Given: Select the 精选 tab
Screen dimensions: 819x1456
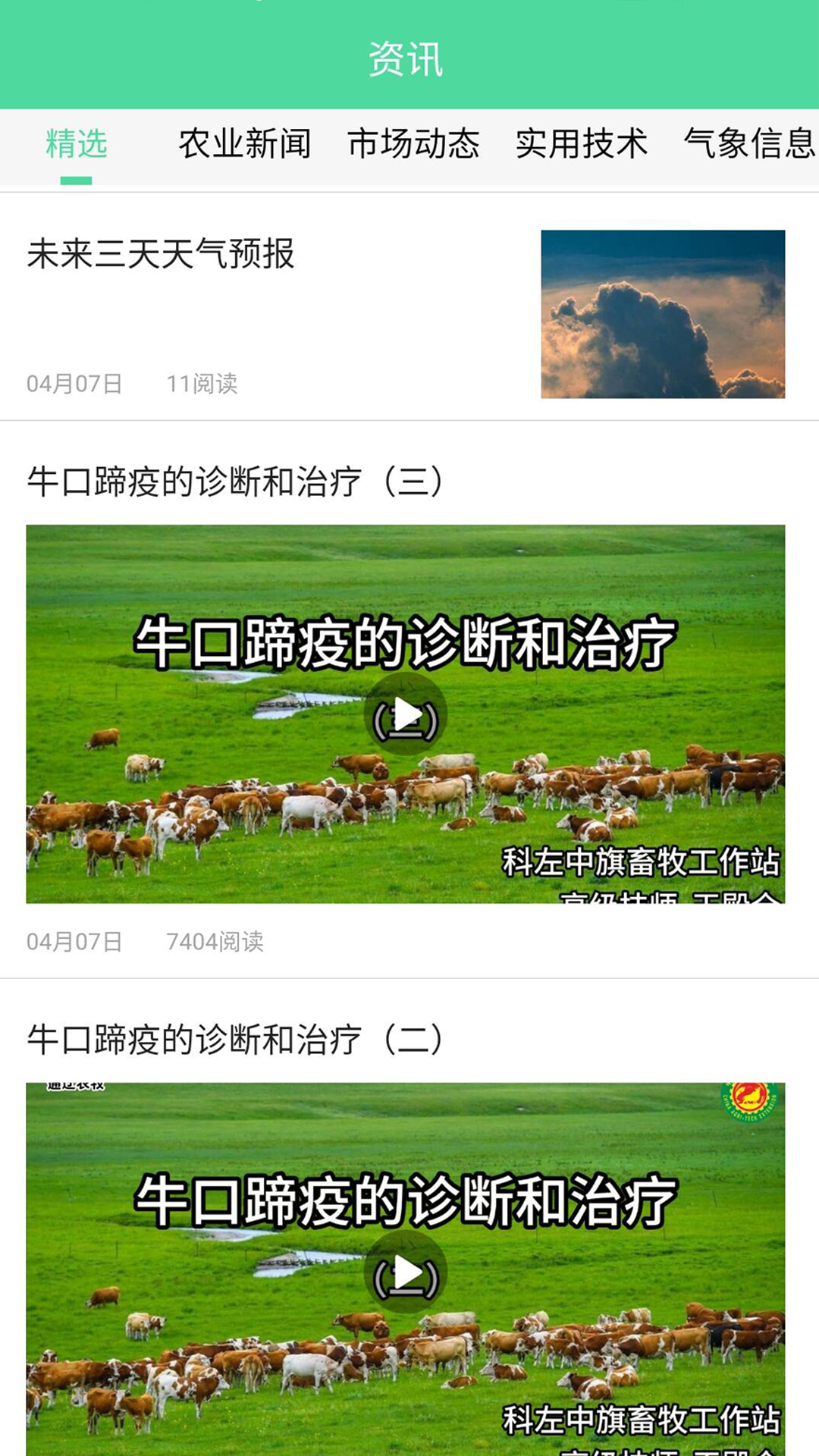Looking at the screenshot, I should pyautogui.click(x=74, y=144).
